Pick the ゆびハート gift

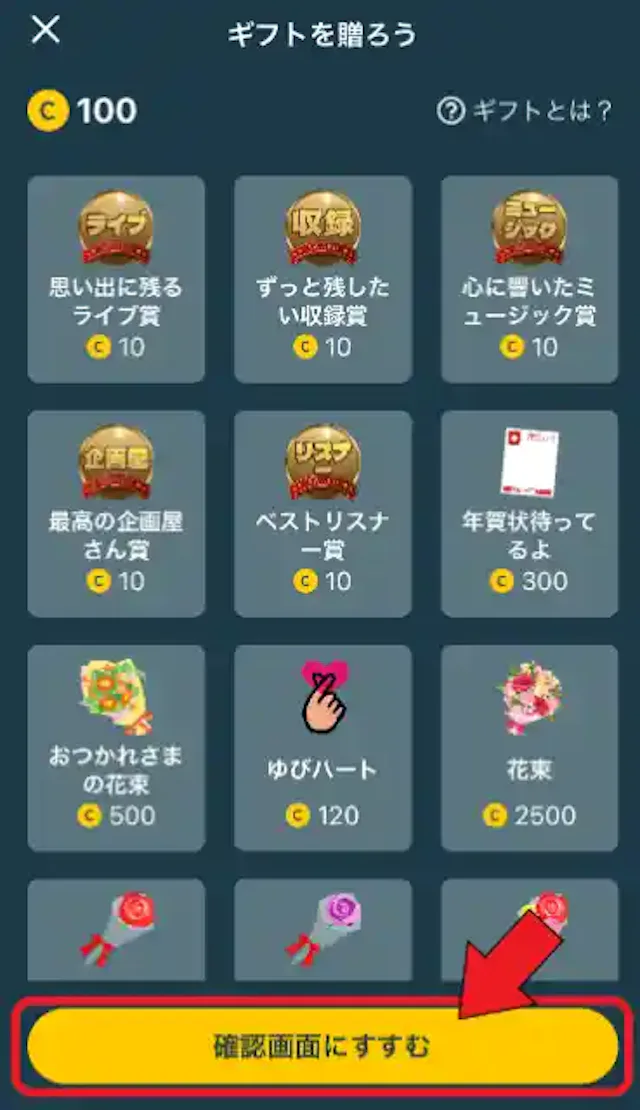click(323, 747)
